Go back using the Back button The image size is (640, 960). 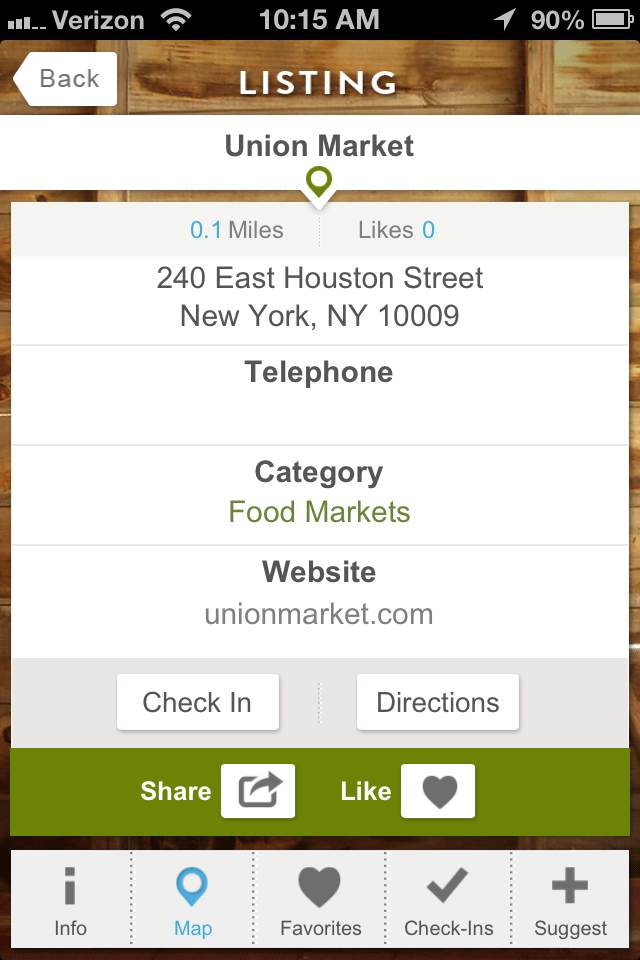pyautogui.click(x=66, y=79)
